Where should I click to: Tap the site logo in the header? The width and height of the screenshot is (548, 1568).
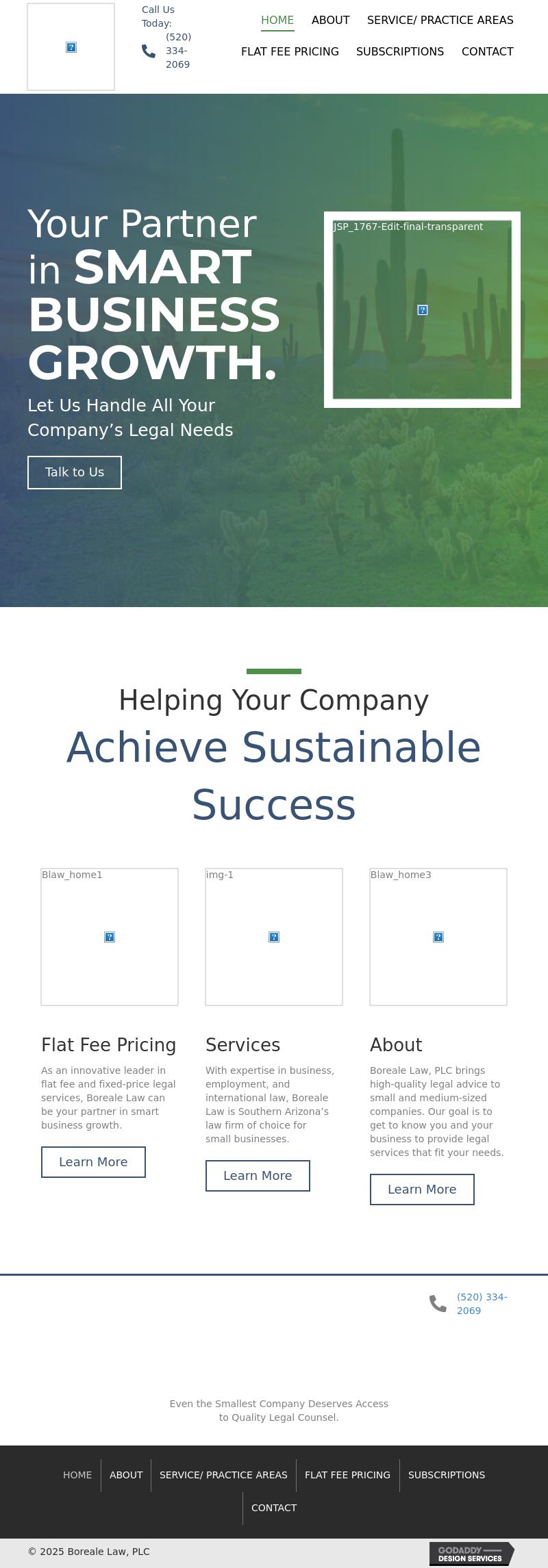coord(71,47)
